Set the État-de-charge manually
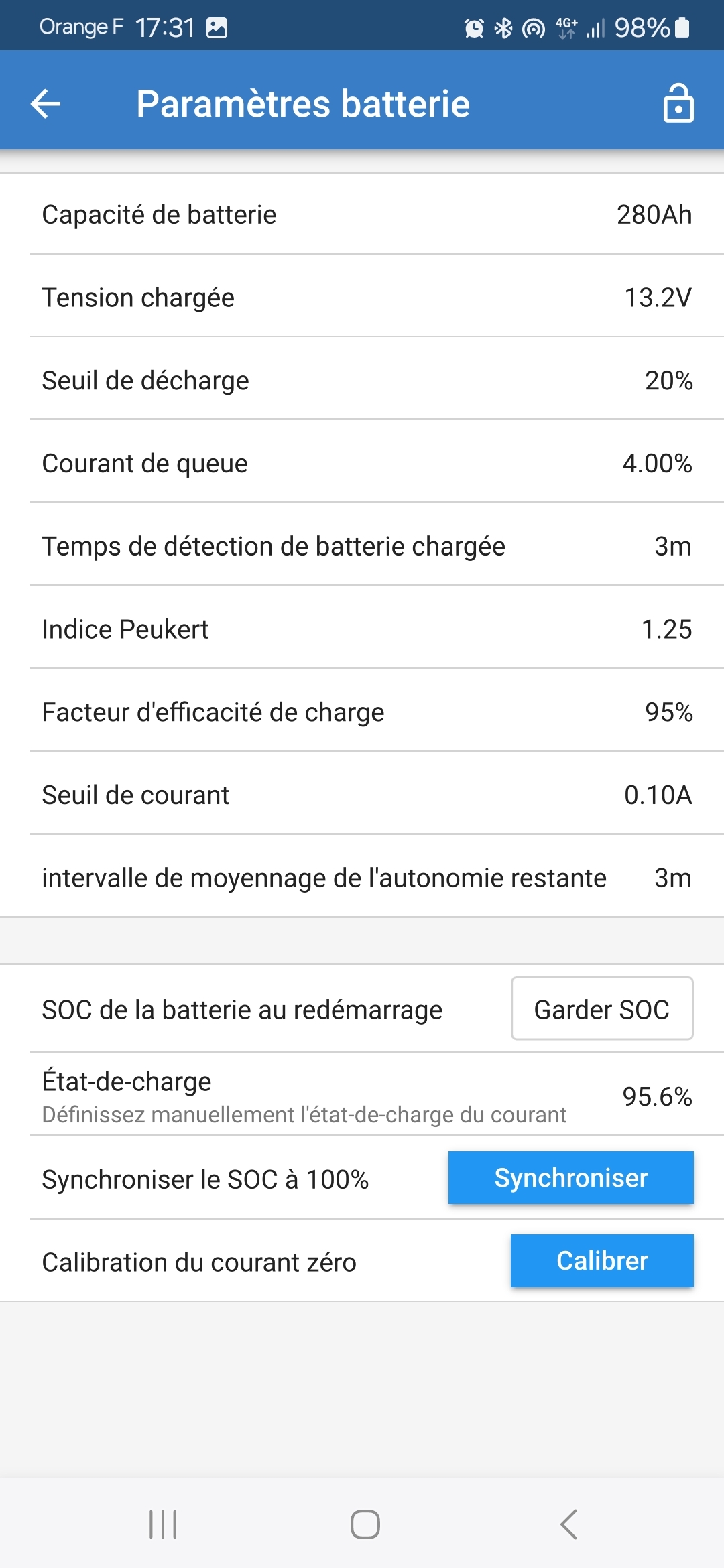Image resolution: width=724 pixels, height=1568 pixels. tap(362, 1096)
